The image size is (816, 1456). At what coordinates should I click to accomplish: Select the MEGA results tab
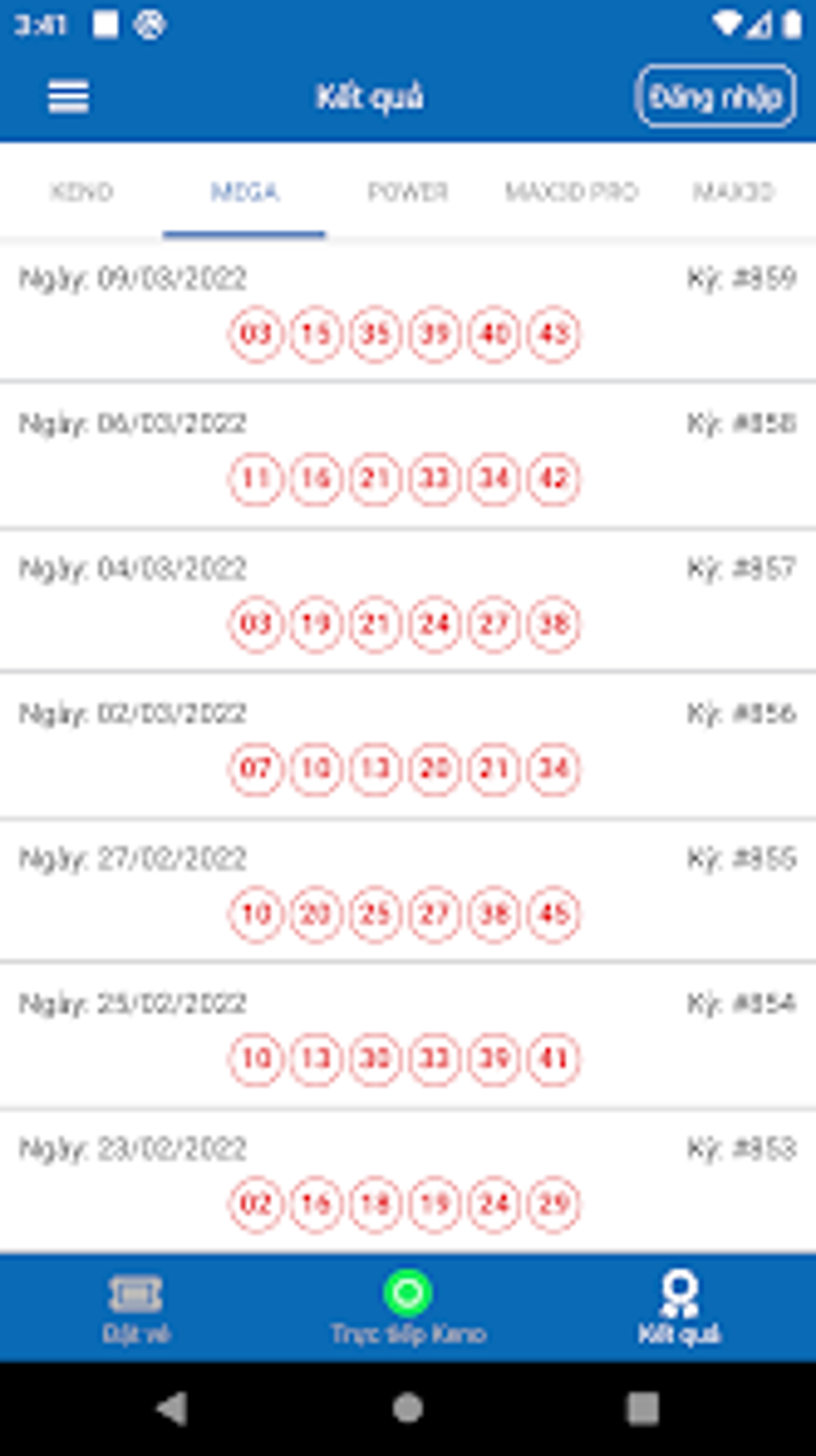(244, 192)
